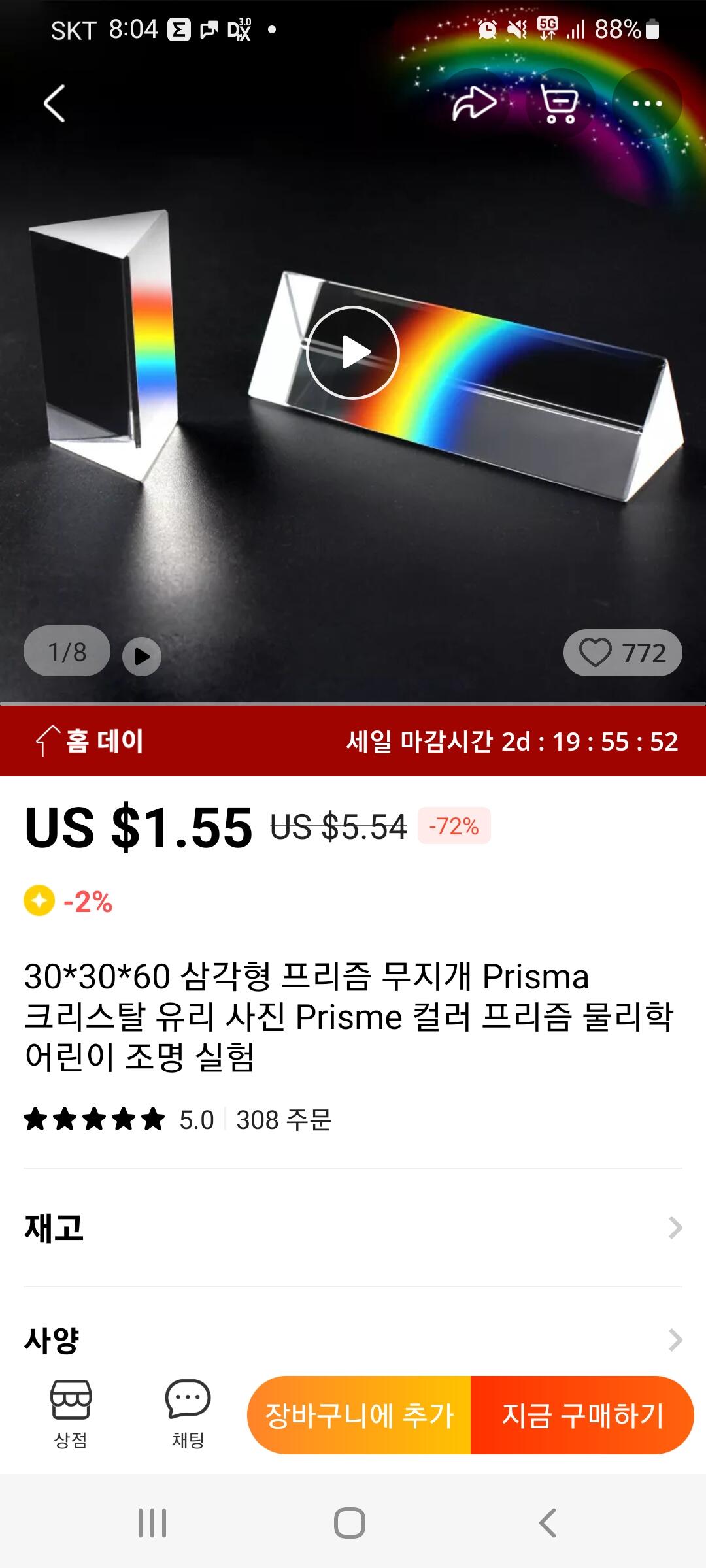Visit the seller's 상점 page
Viewport: 706px width, 1568px height.
71,1414
